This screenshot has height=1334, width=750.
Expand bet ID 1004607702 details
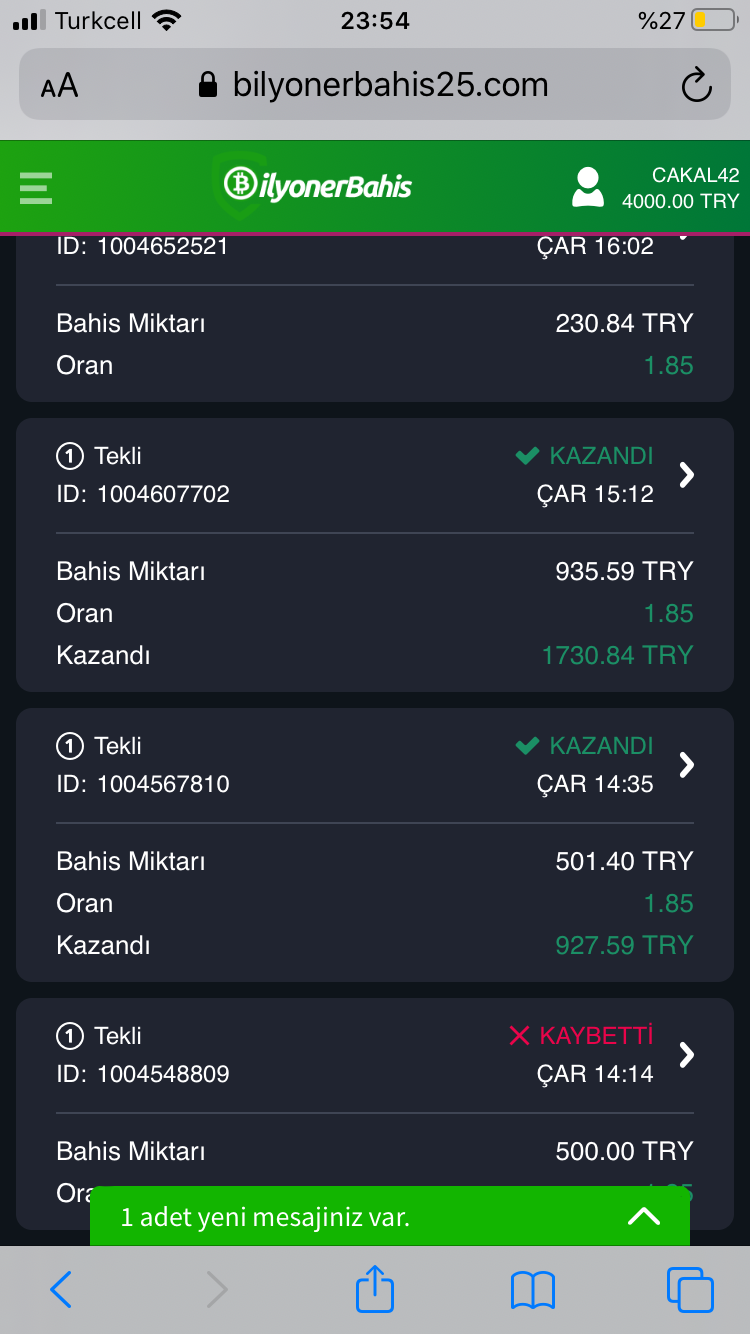(686, 475)
